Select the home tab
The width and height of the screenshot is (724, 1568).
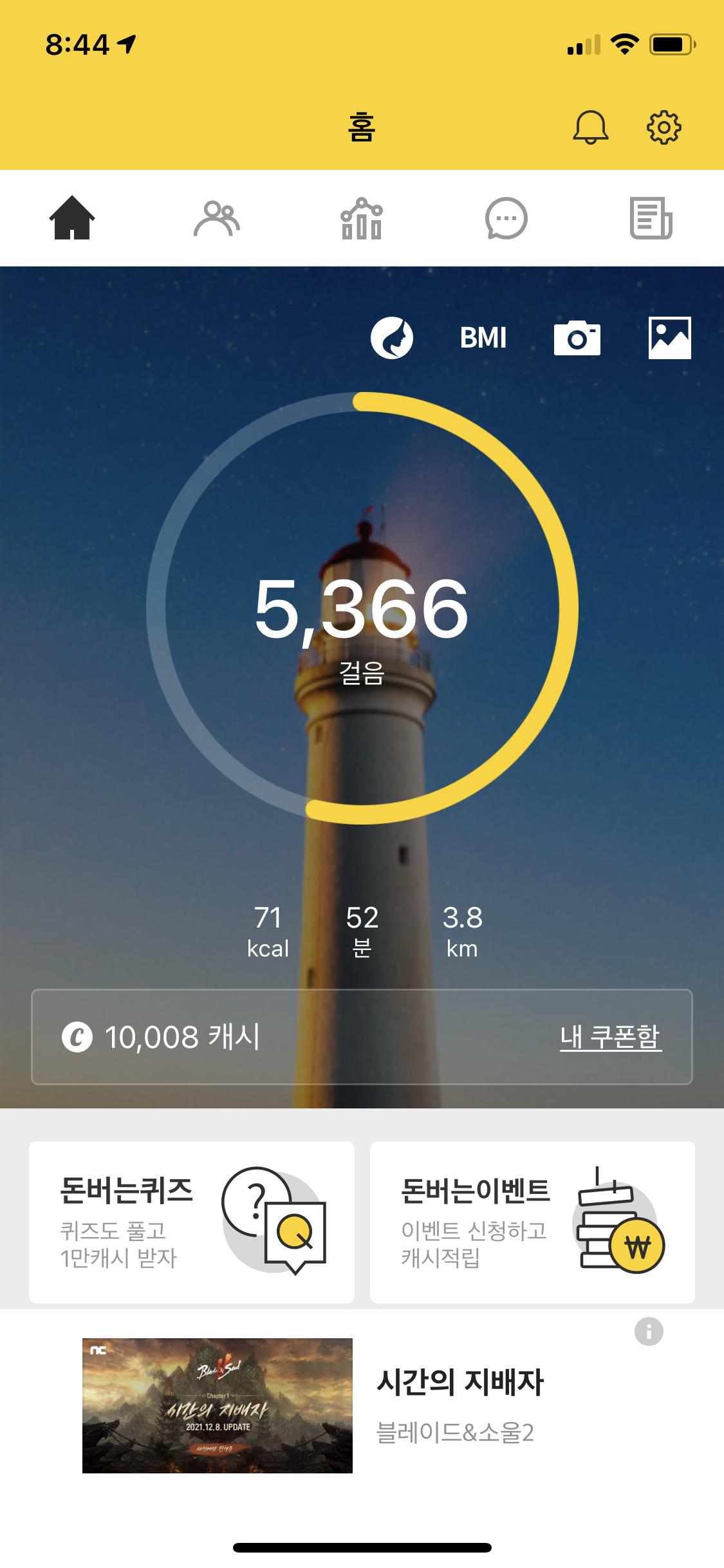pos(72,219)
